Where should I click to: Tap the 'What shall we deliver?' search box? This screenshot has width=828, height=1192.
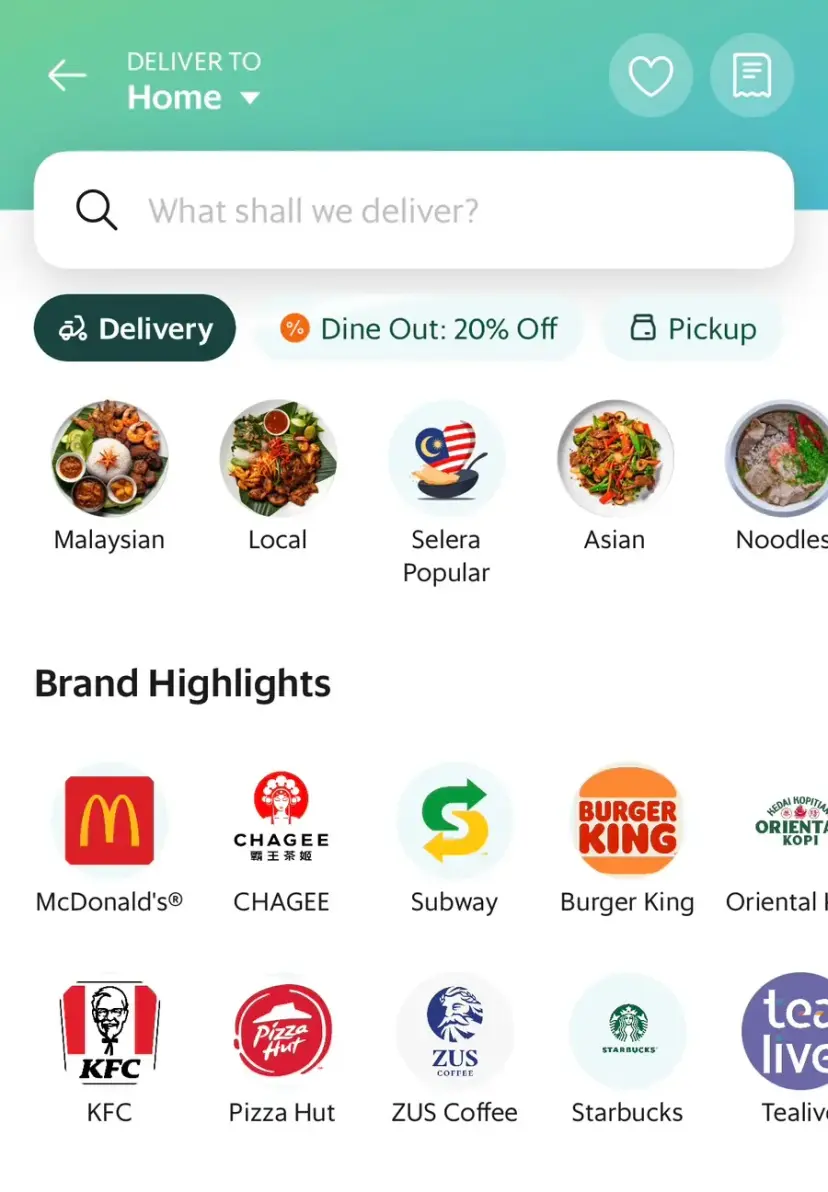(414, 210)
